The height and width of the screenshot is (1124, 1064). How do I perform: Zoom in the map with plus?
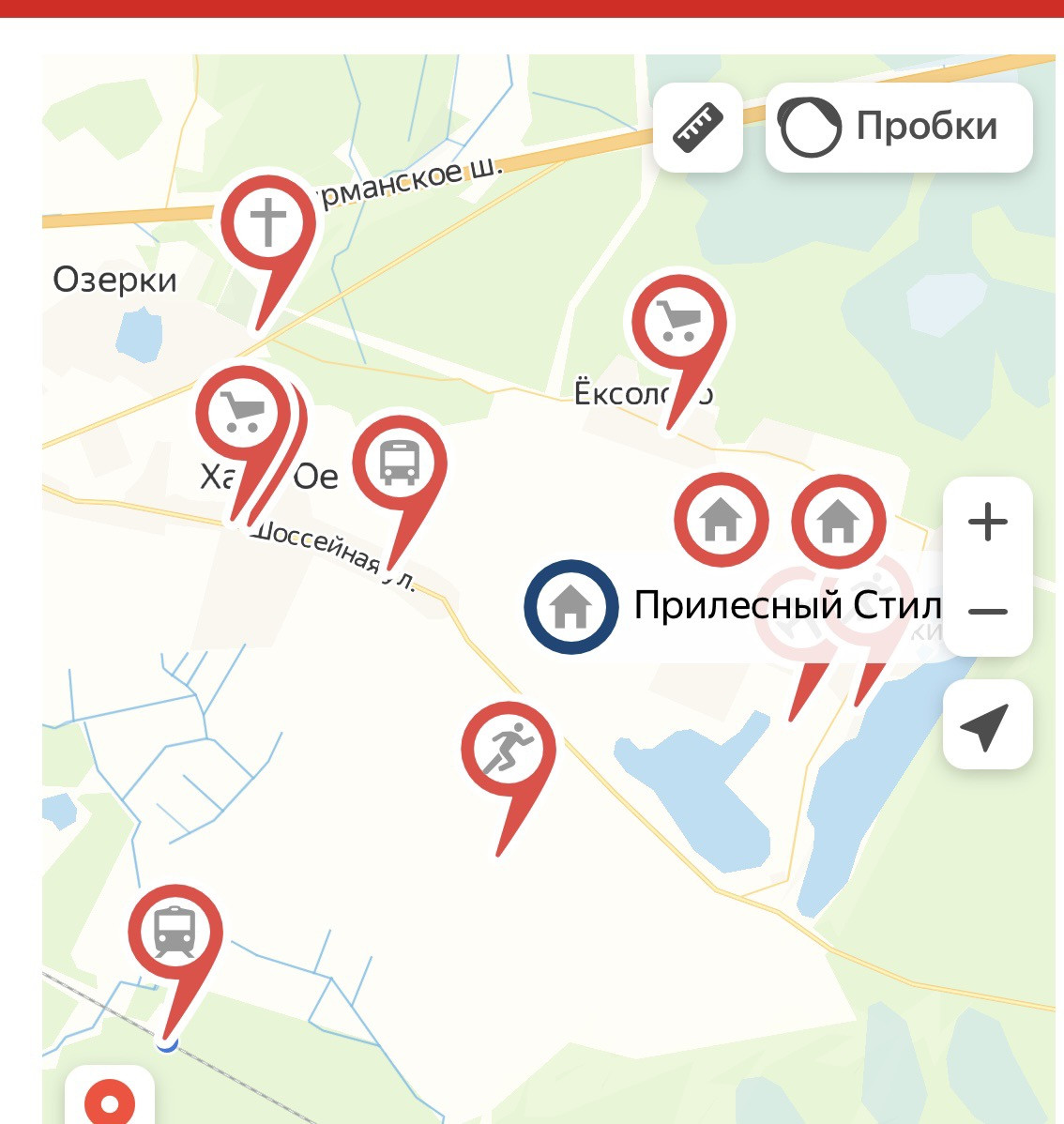coord(988,522)
